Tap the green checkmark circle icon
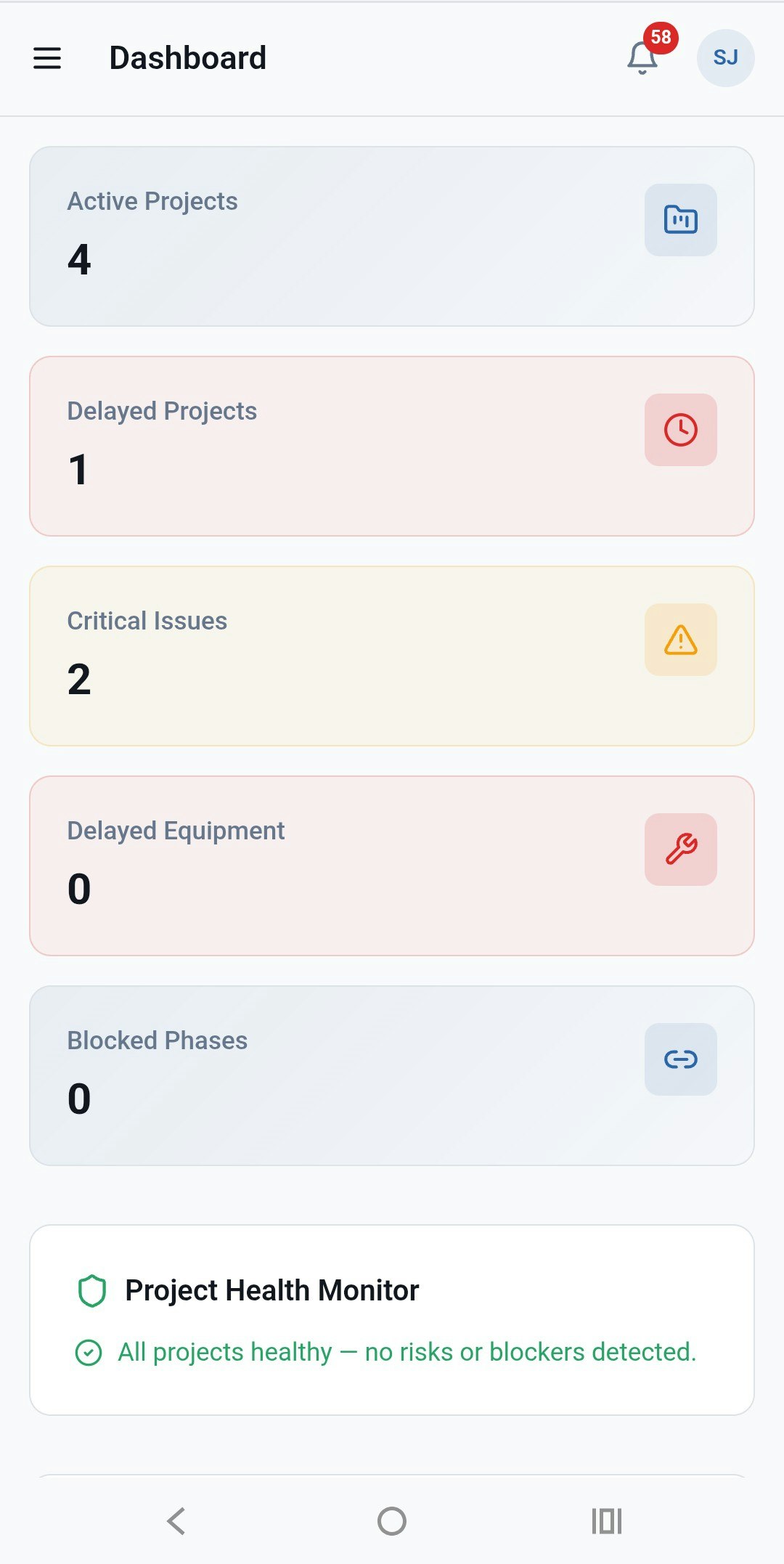This screenshot has width=784, height=1564. coord(89,1351)
